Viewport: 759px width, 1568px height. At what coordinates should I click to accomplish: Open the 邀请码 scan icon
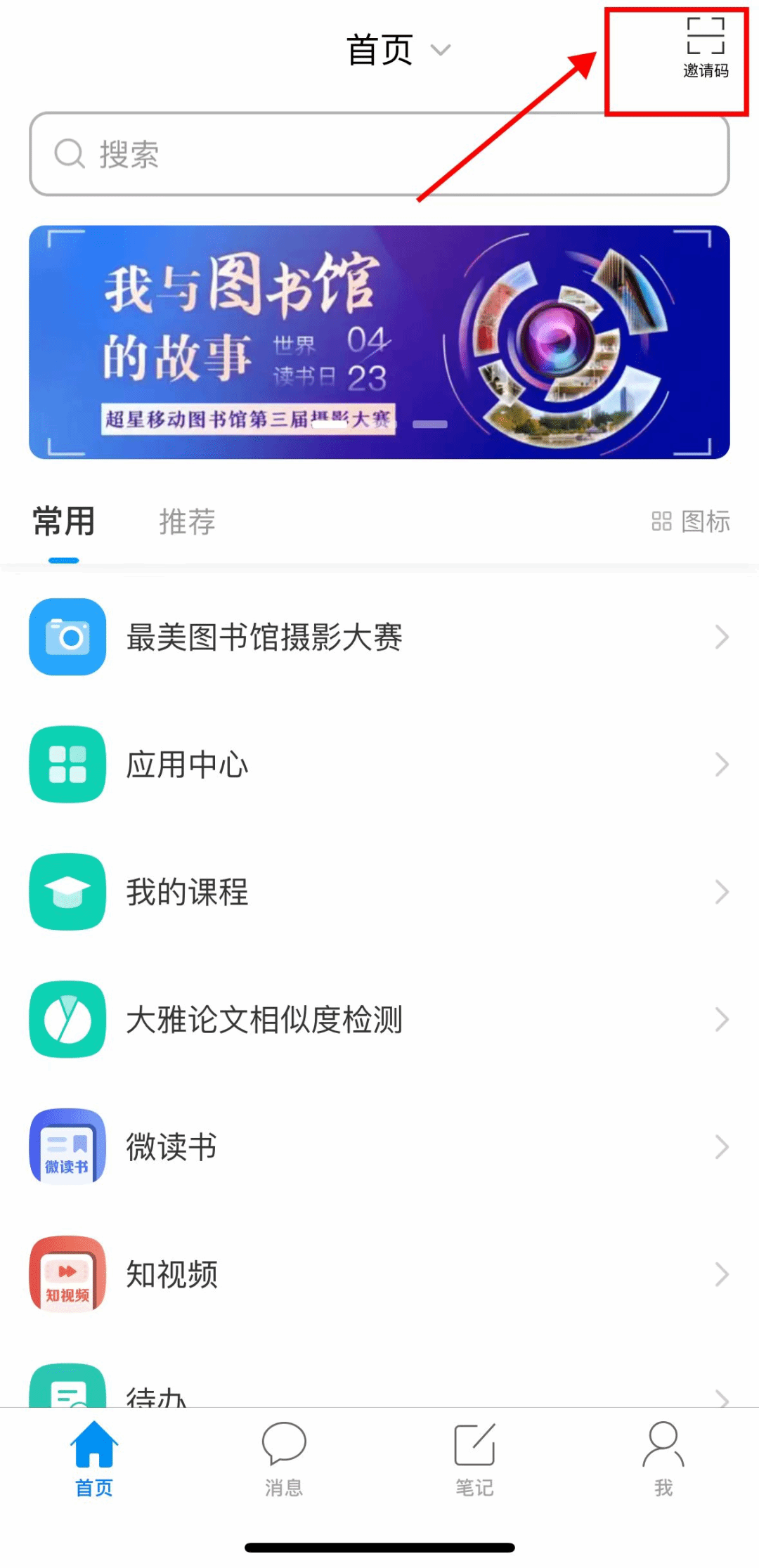coord(706,48)
